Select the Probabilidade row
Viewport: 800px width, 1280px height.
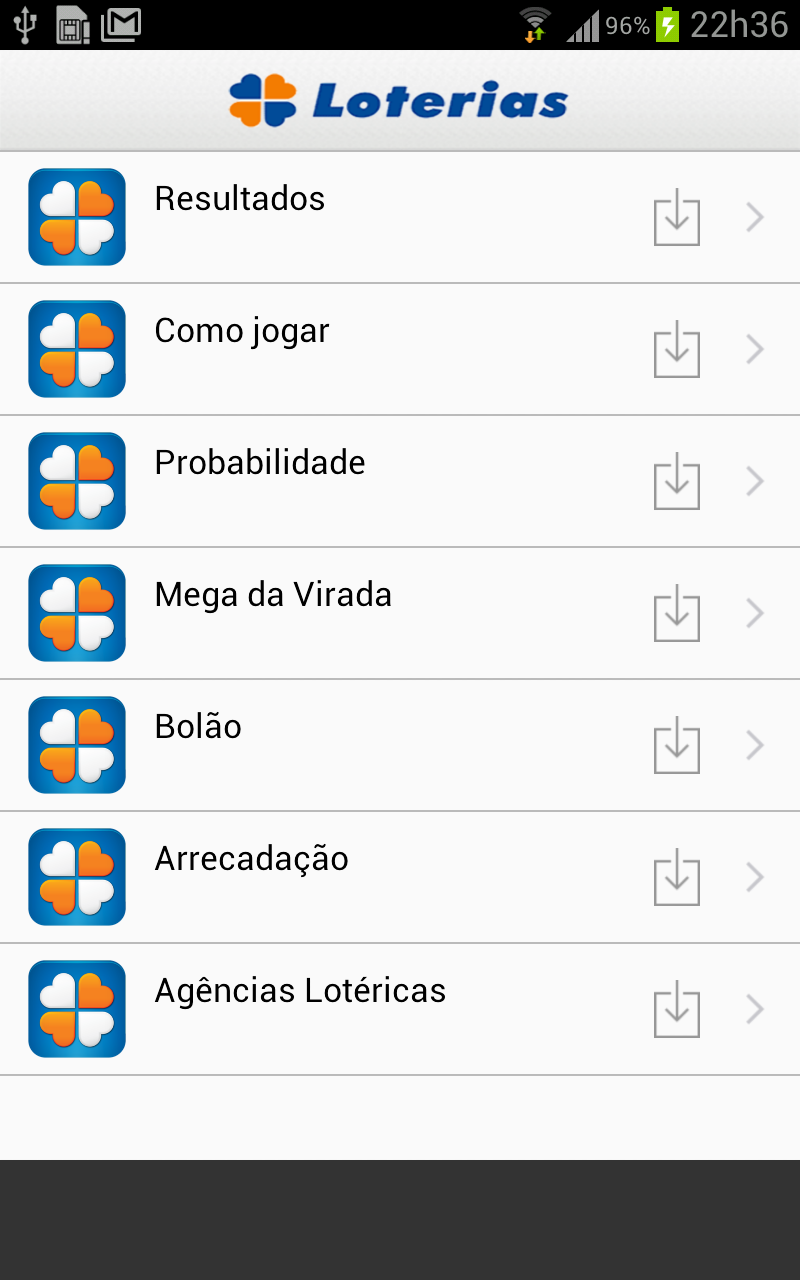point(260,463)
